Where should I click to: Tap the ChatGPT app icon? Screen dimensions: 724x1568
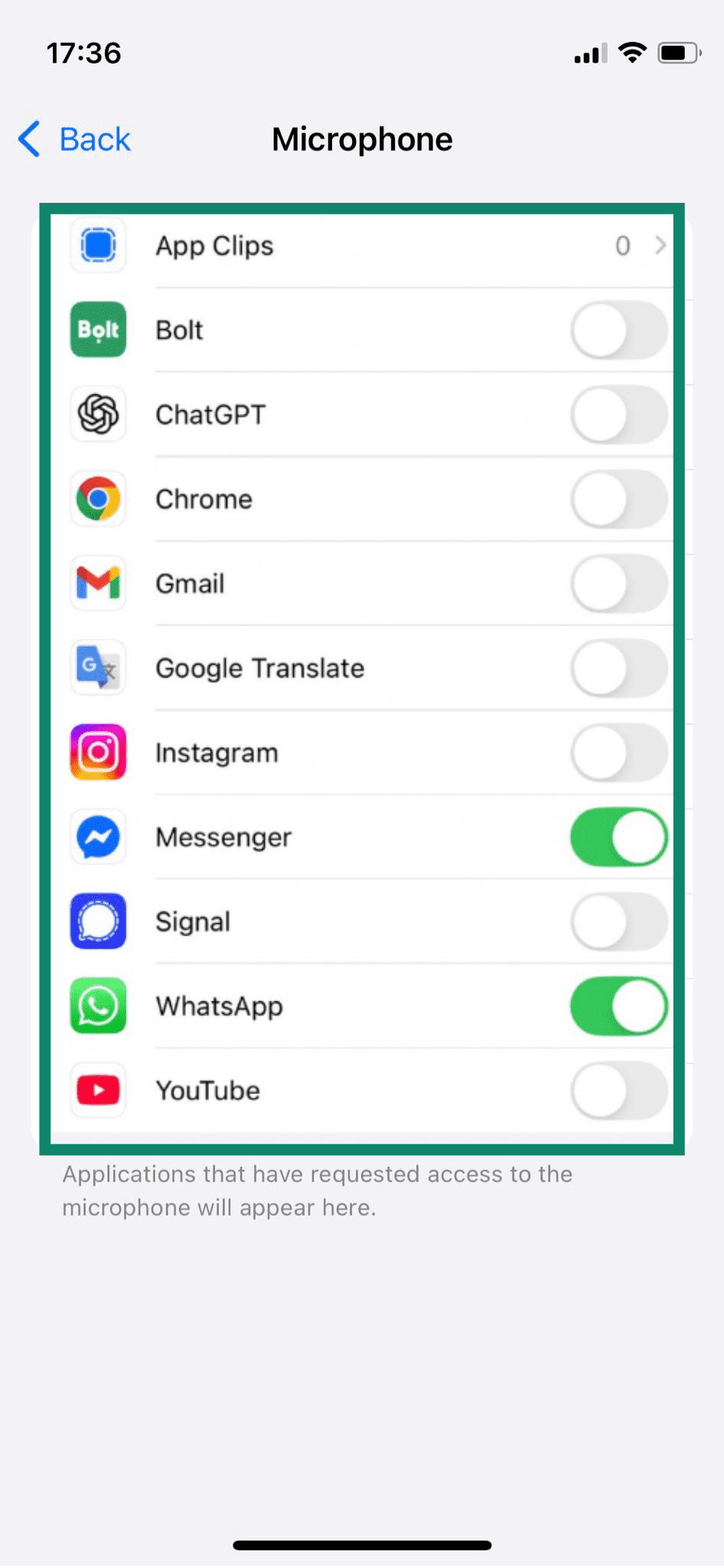coord(97,414)
